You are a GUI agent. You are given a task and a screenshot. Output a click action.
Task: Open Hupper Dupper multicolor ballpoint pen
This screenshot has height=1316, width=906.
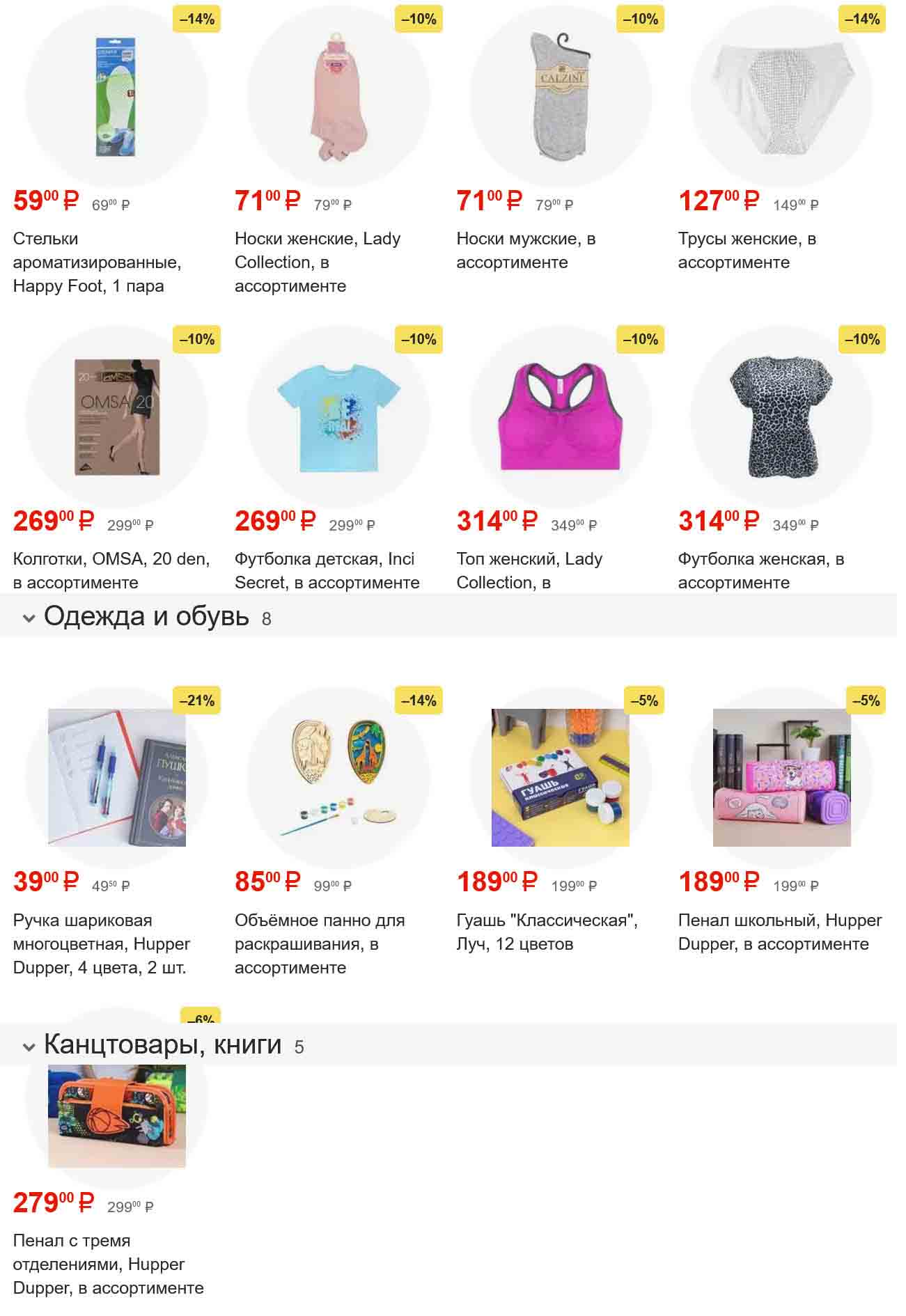(116, 778)
